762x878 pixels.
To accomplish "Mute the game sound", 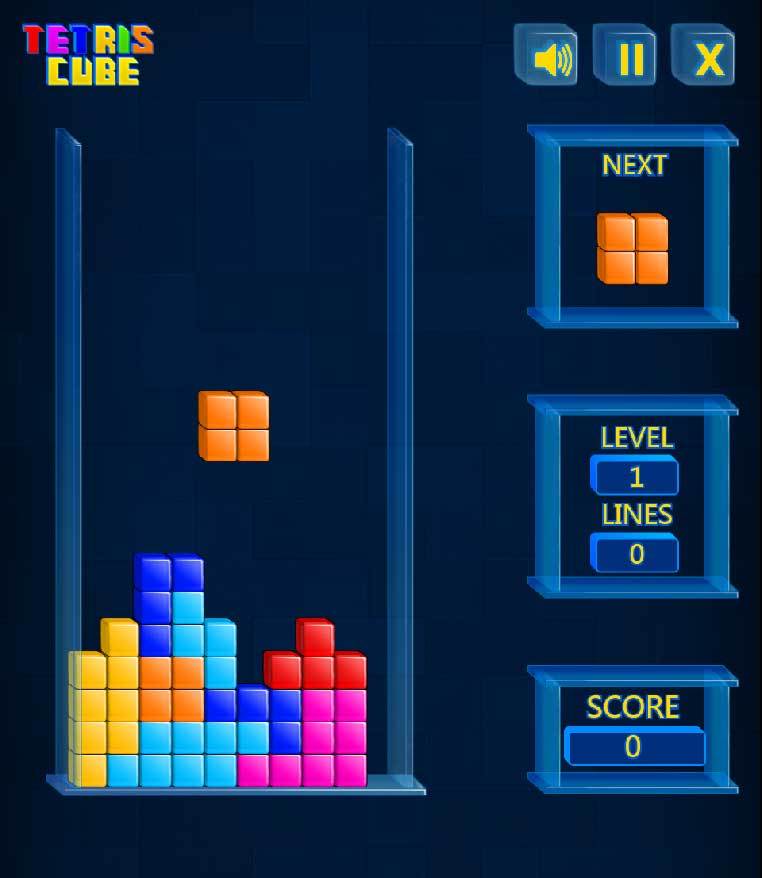I will tap(550, 58).
